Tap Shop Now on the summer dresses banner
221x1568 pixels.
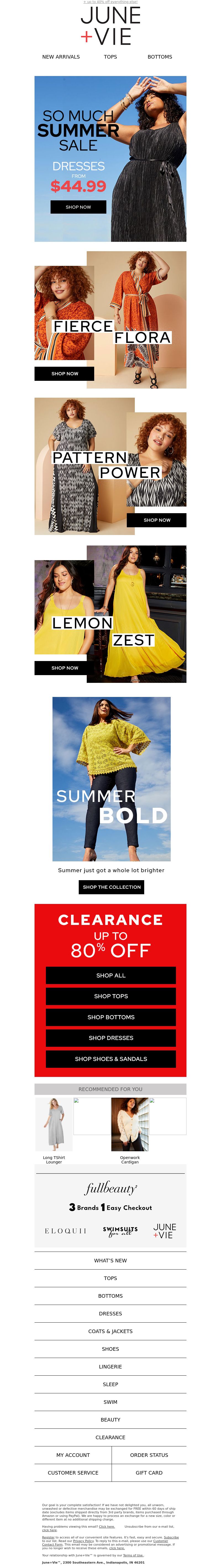78,207
